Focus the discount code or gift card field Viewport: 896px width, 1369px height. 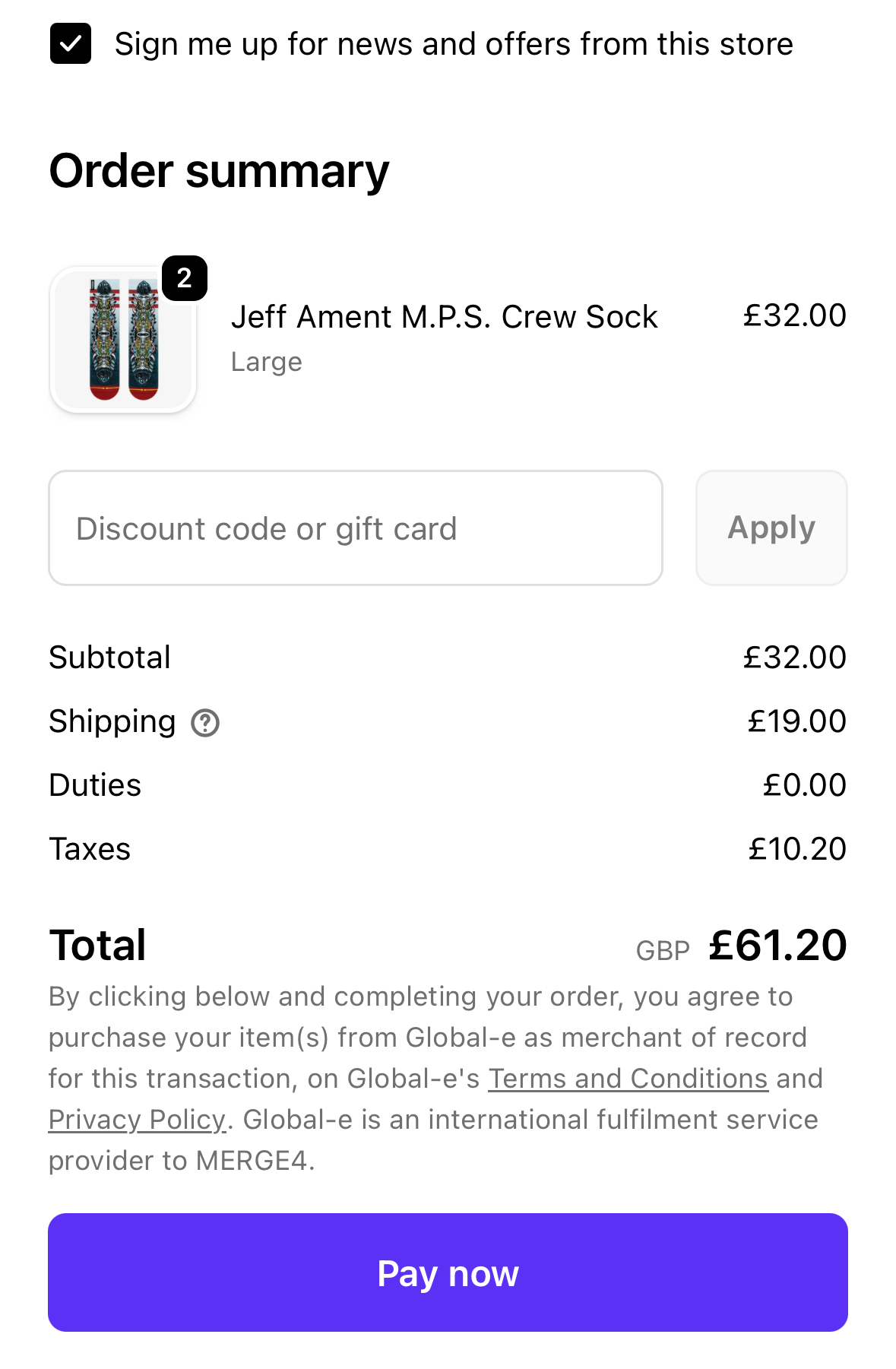point(356,528)
